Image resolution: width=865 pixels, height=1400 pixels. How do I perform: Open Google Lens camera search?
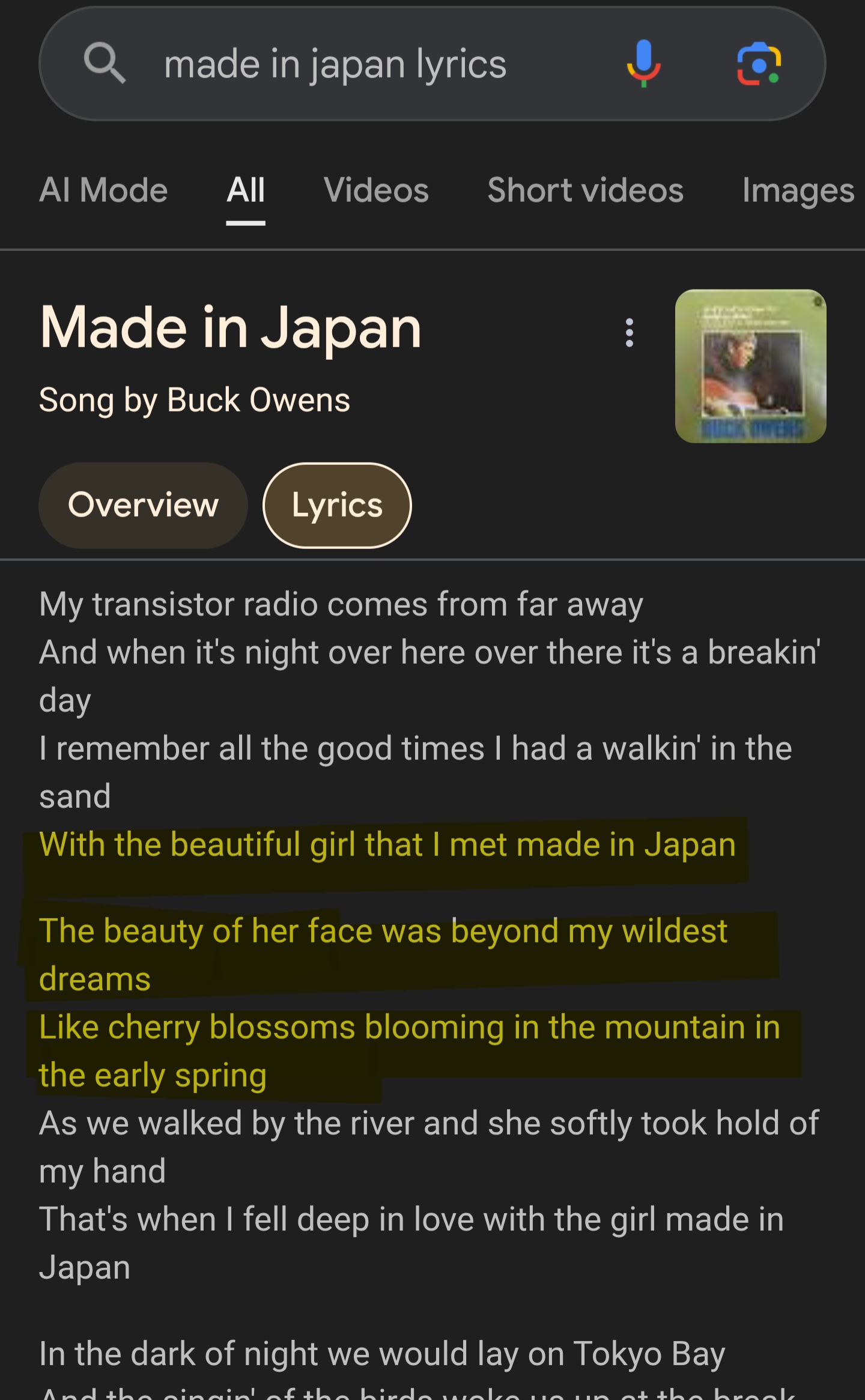[x=759, y=64]
